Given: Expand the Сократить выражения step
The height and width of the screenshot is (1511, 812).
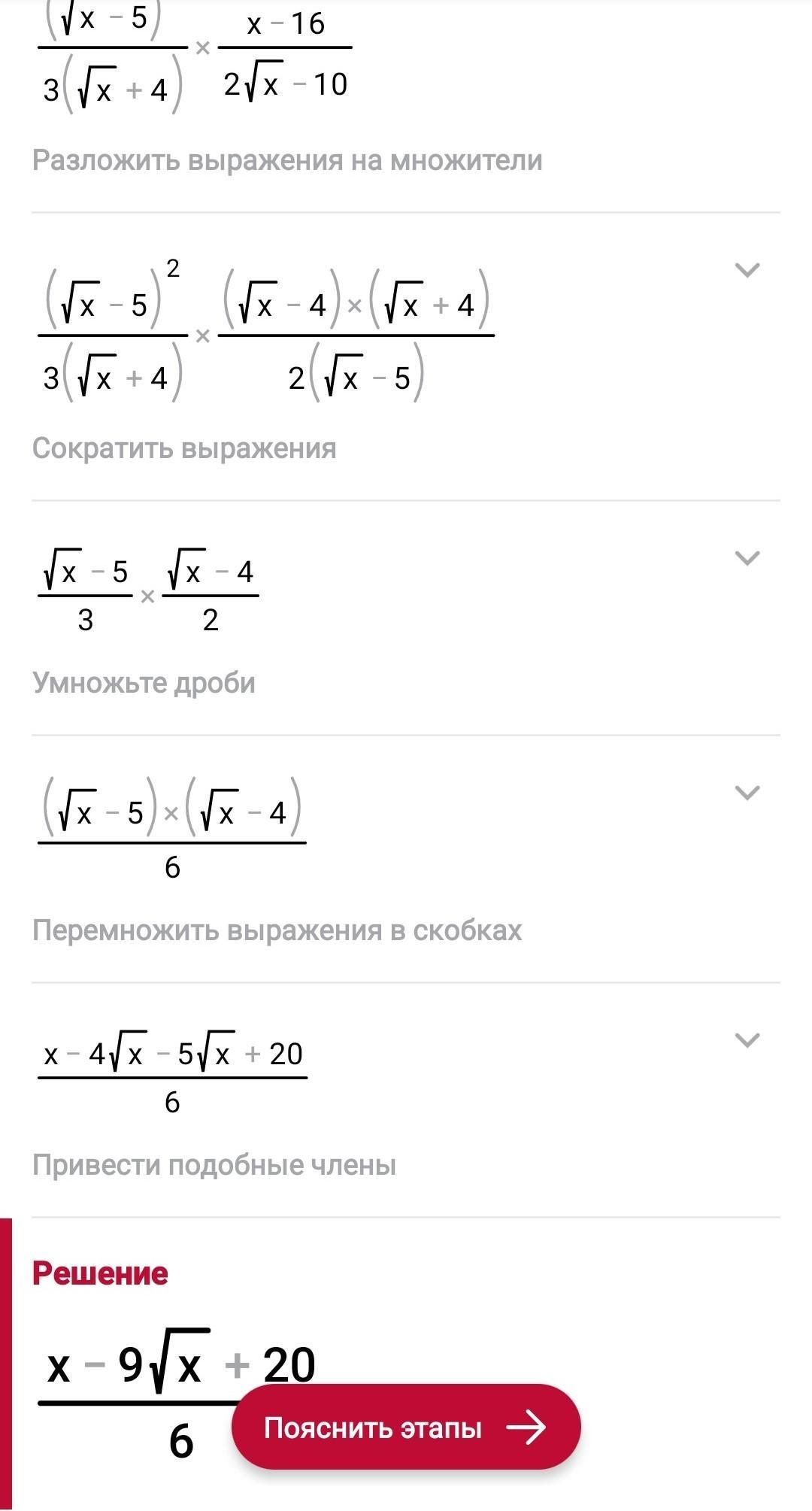Looking at the screenshot, I should coord(747,270).
